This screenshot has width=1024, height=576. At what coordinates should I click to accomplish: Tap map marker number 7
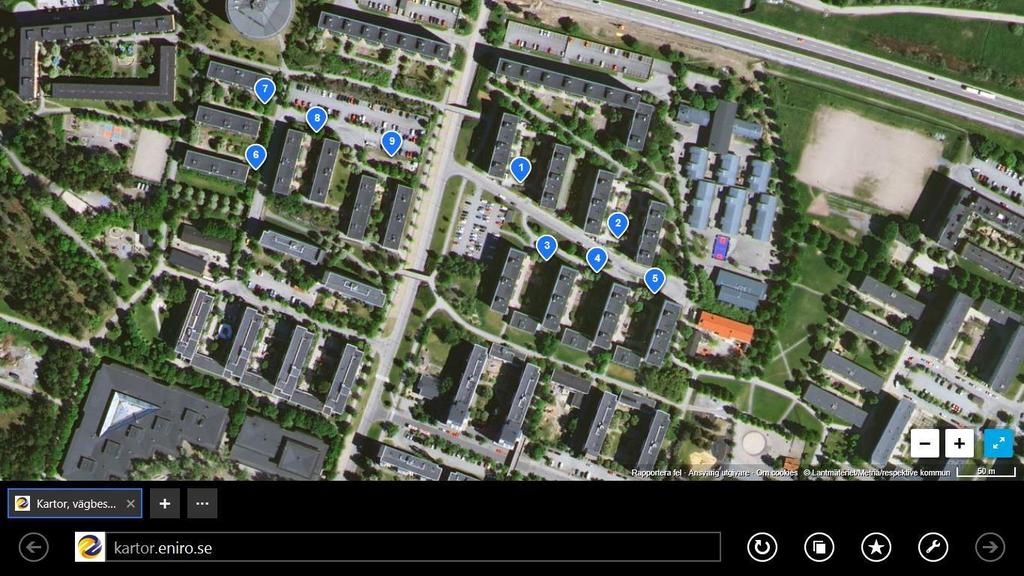[264, 90]
